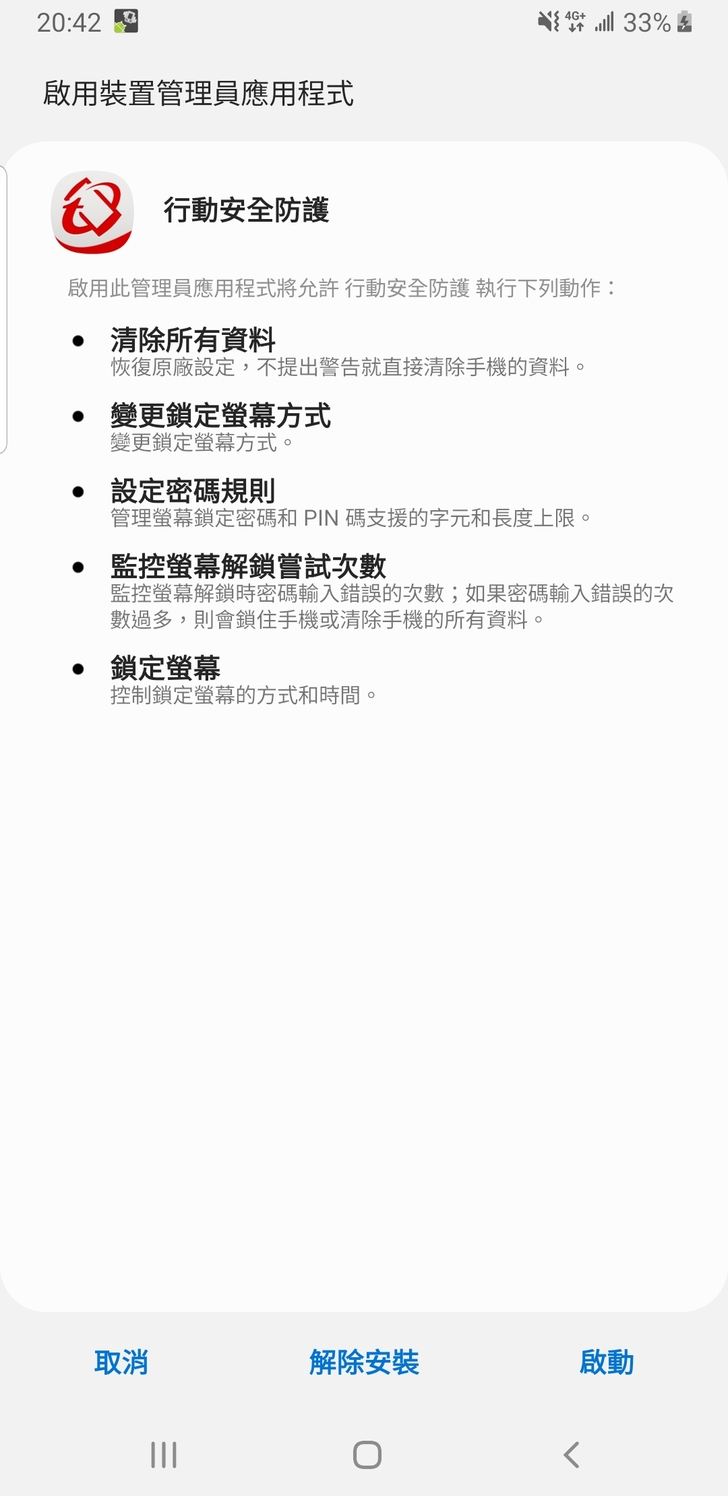Select 解除安裝 to uninstall the app

364,1362
